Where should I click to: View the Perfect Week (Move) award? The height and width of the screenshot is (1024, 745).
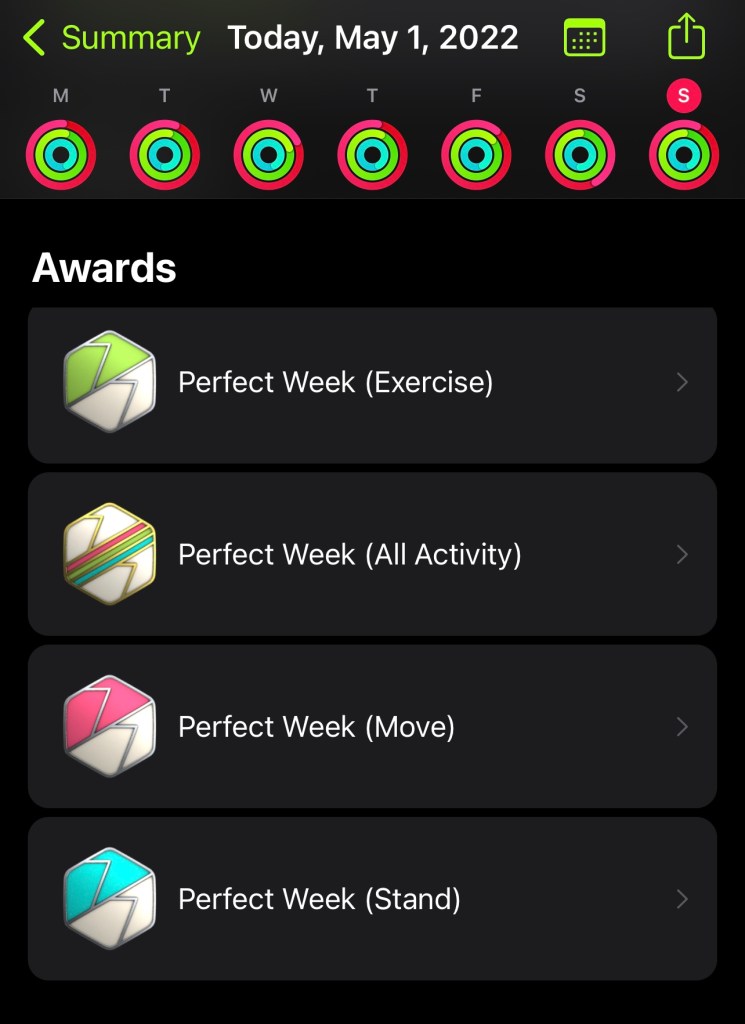(x=372, y=727)
